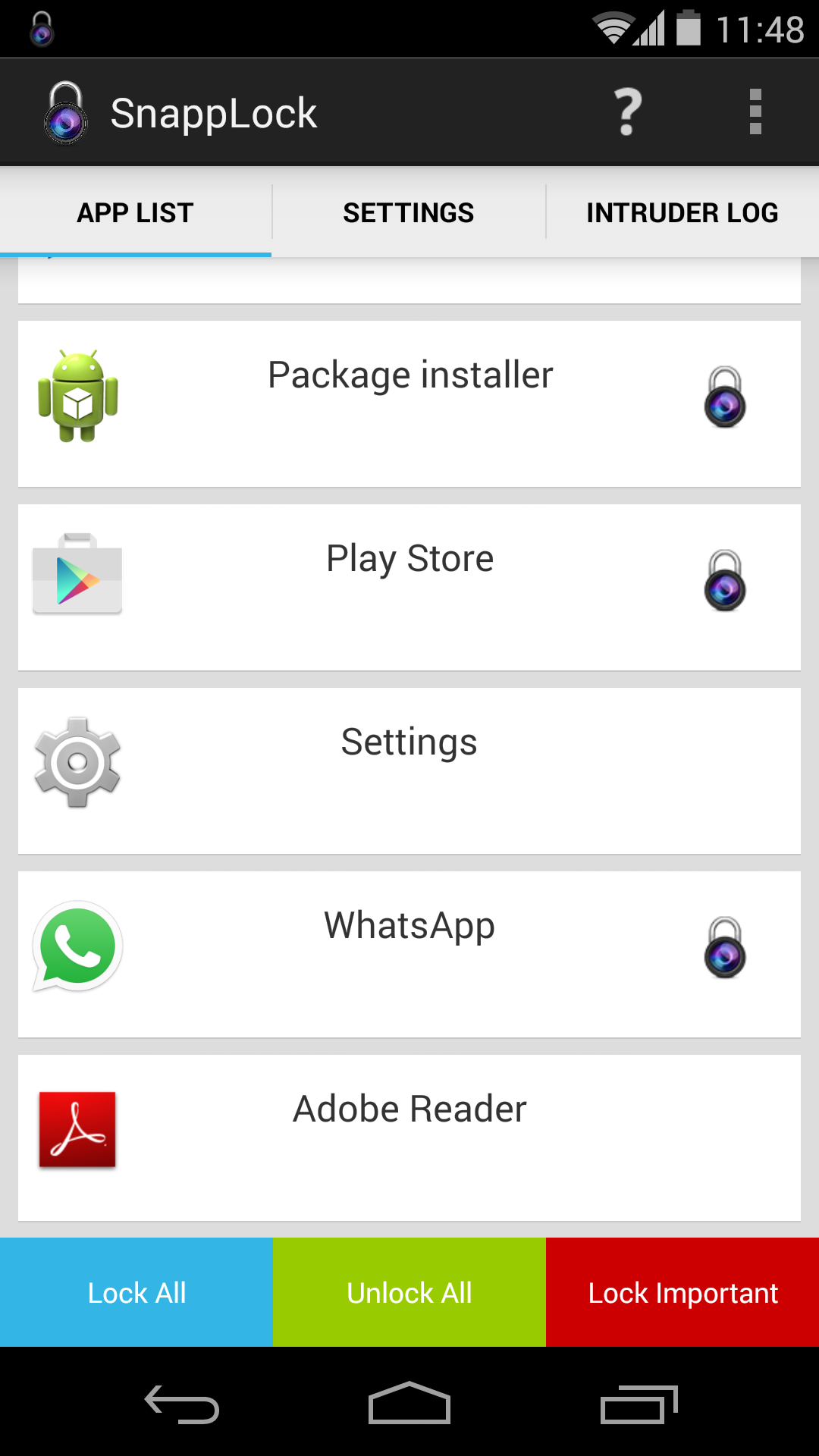Switch to the Settings tab
819x1456 pixels.
[x=409, y=212]
